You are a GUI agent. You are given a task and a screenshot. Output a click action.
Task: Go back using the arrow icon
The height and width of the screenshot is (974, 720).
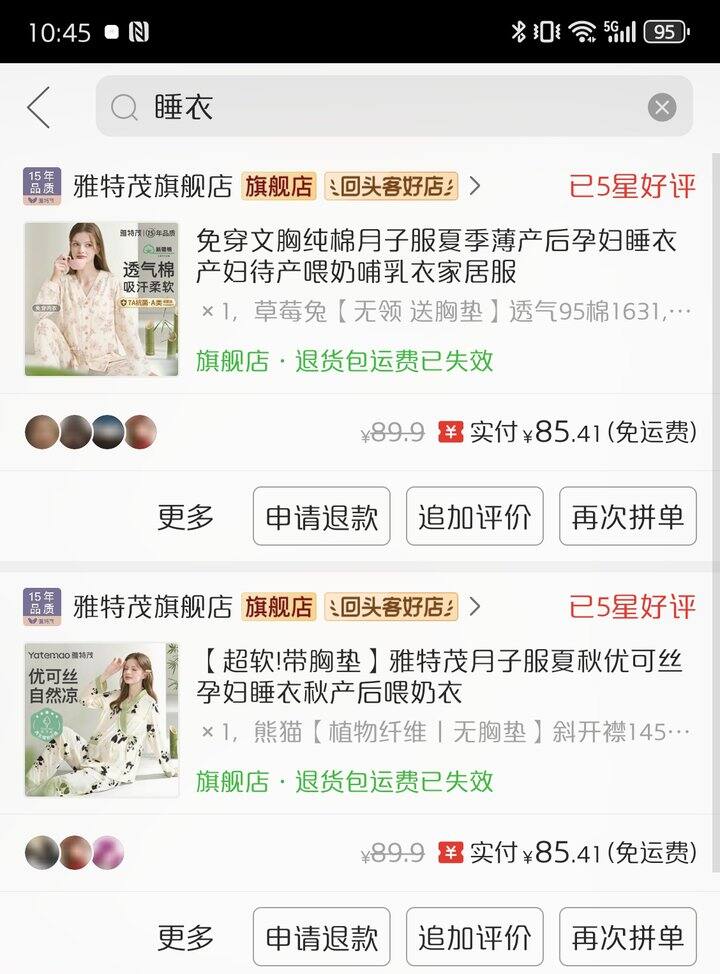tap(38, 107)
